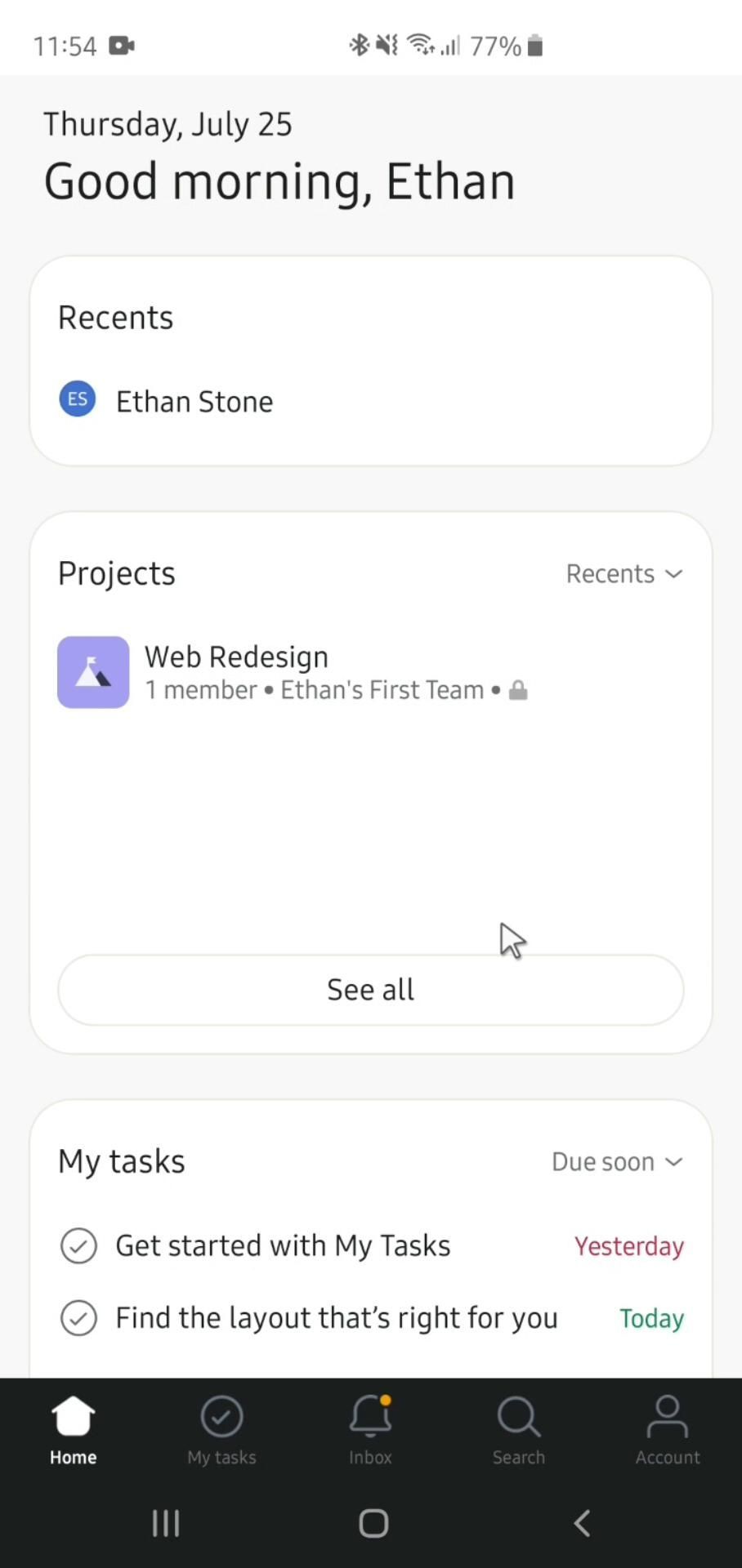
Task: Expand the Due soon dropdown
Action: [616, 1161]
